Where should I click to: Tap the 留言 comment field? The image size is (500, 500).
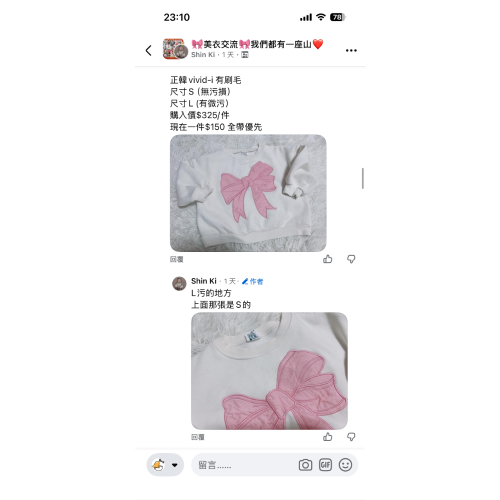tap(245, 465)
